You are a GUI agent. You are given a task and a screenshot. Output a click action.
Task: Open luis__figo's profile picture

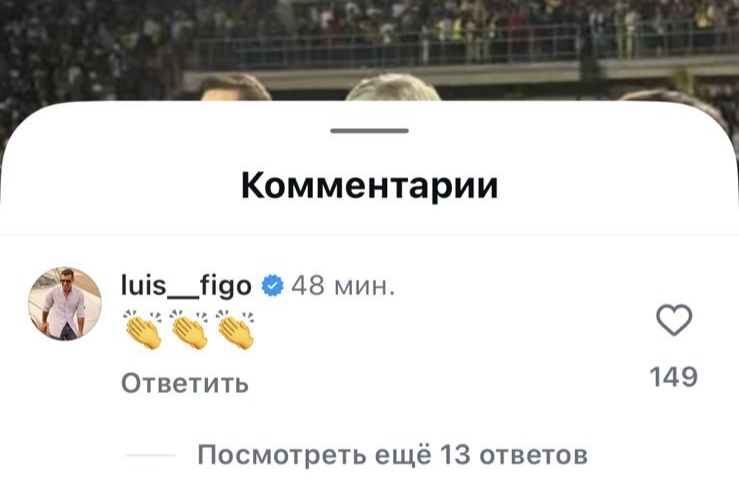64,304
